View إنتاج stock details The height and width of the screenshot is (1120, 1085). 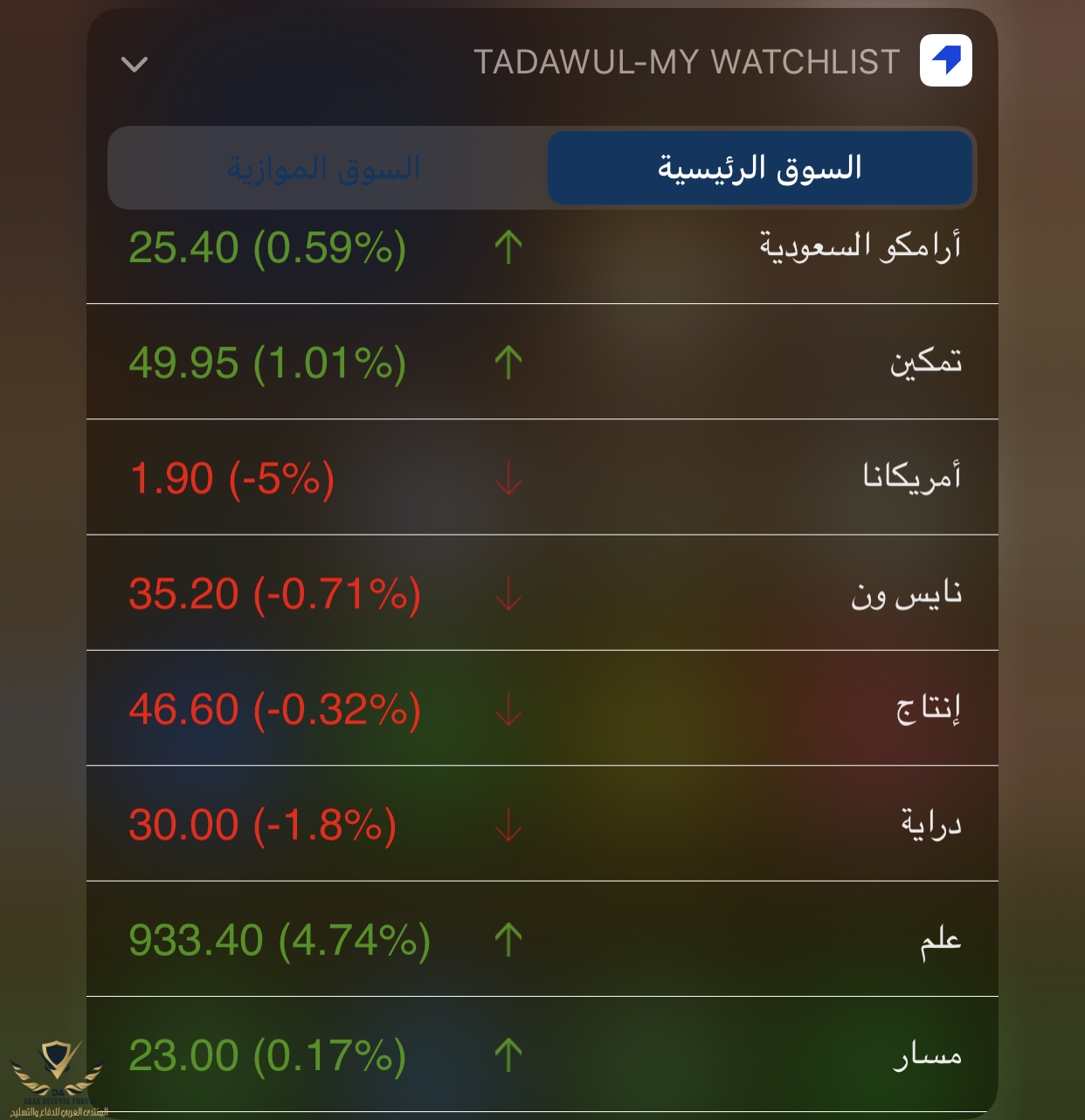(542, 709)
